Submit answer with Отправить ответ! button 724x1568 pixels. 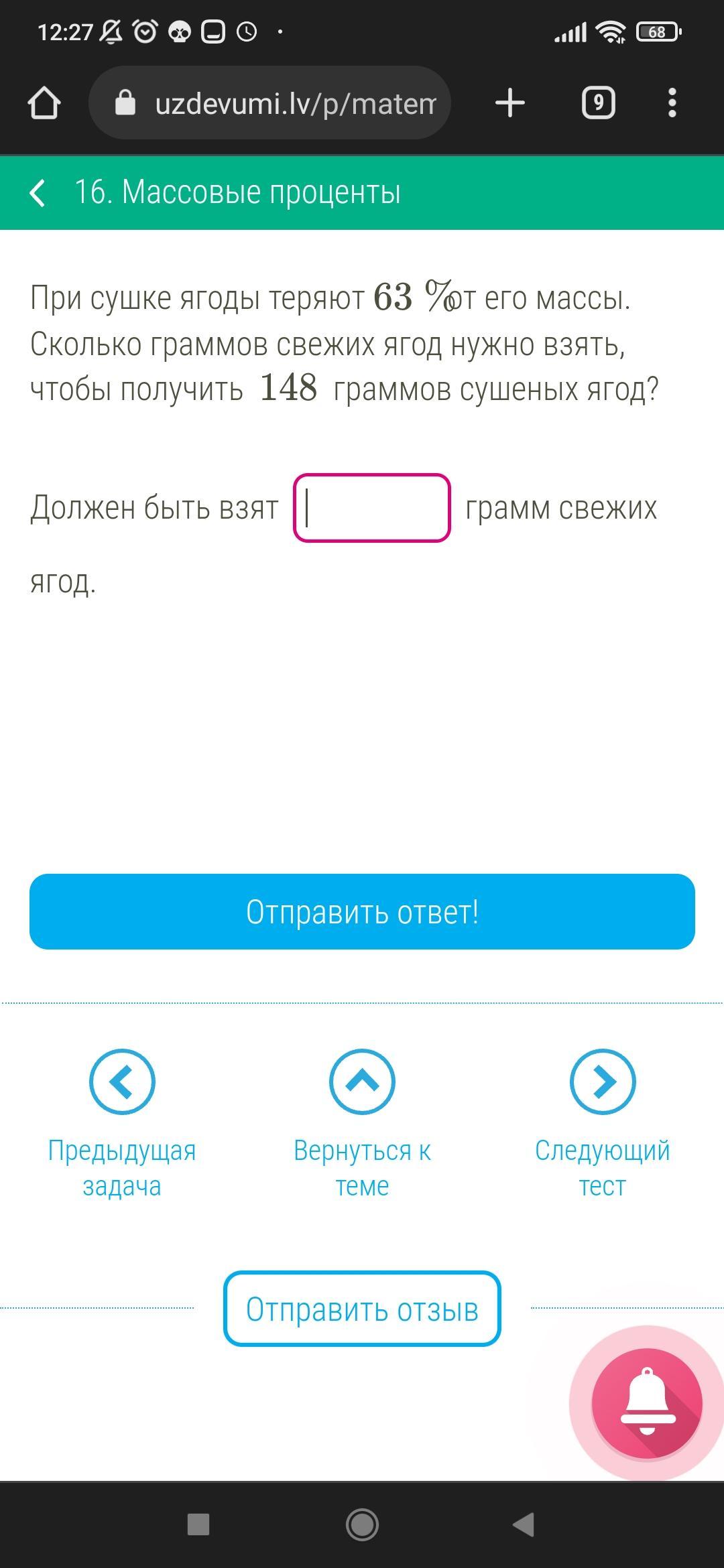[x=362, y=911]
